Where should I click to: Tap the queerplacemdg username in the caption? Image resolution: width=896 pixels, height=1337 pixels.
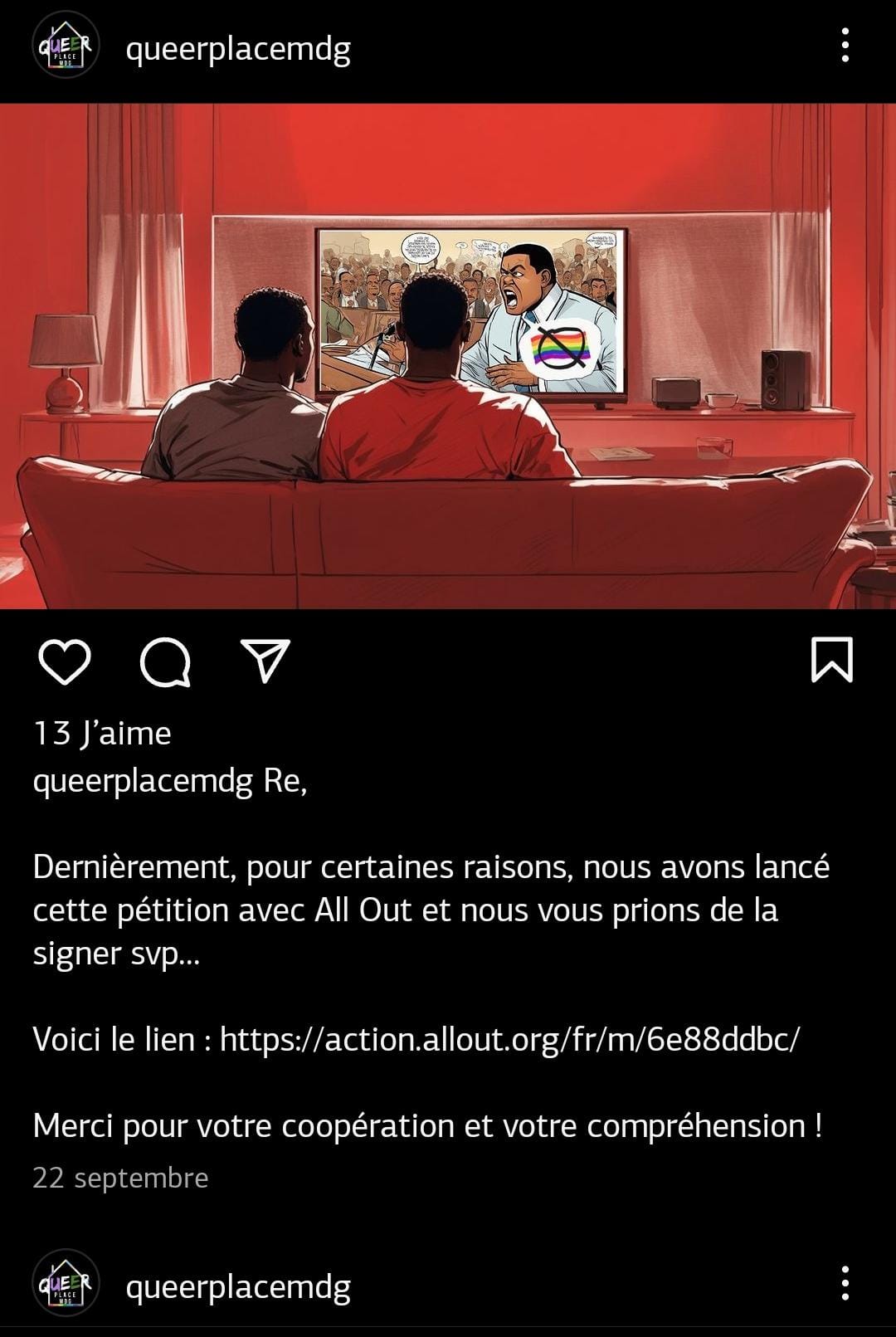pyautogui.click(x=142, y=782)
